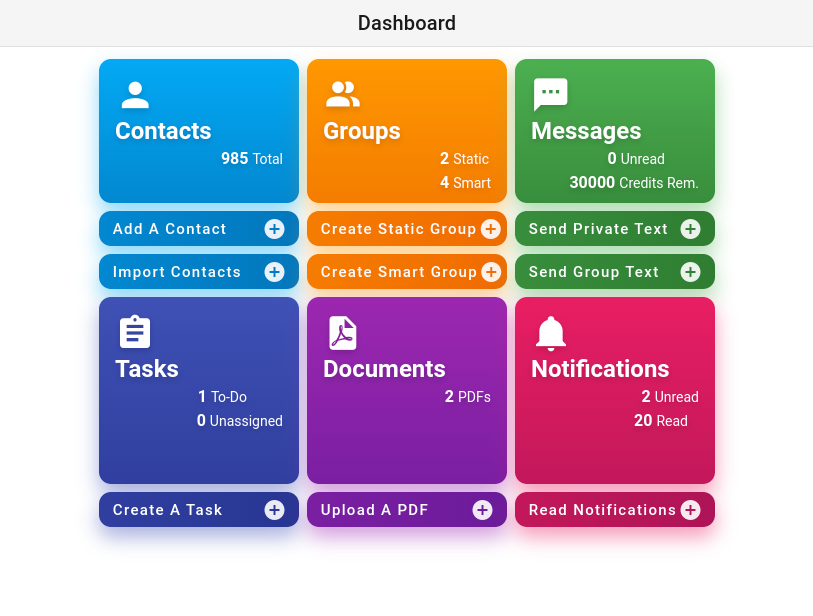Open the Groups card
This screenshot has width=813, height=616.
pyautogui.click(x=406, y=131)
